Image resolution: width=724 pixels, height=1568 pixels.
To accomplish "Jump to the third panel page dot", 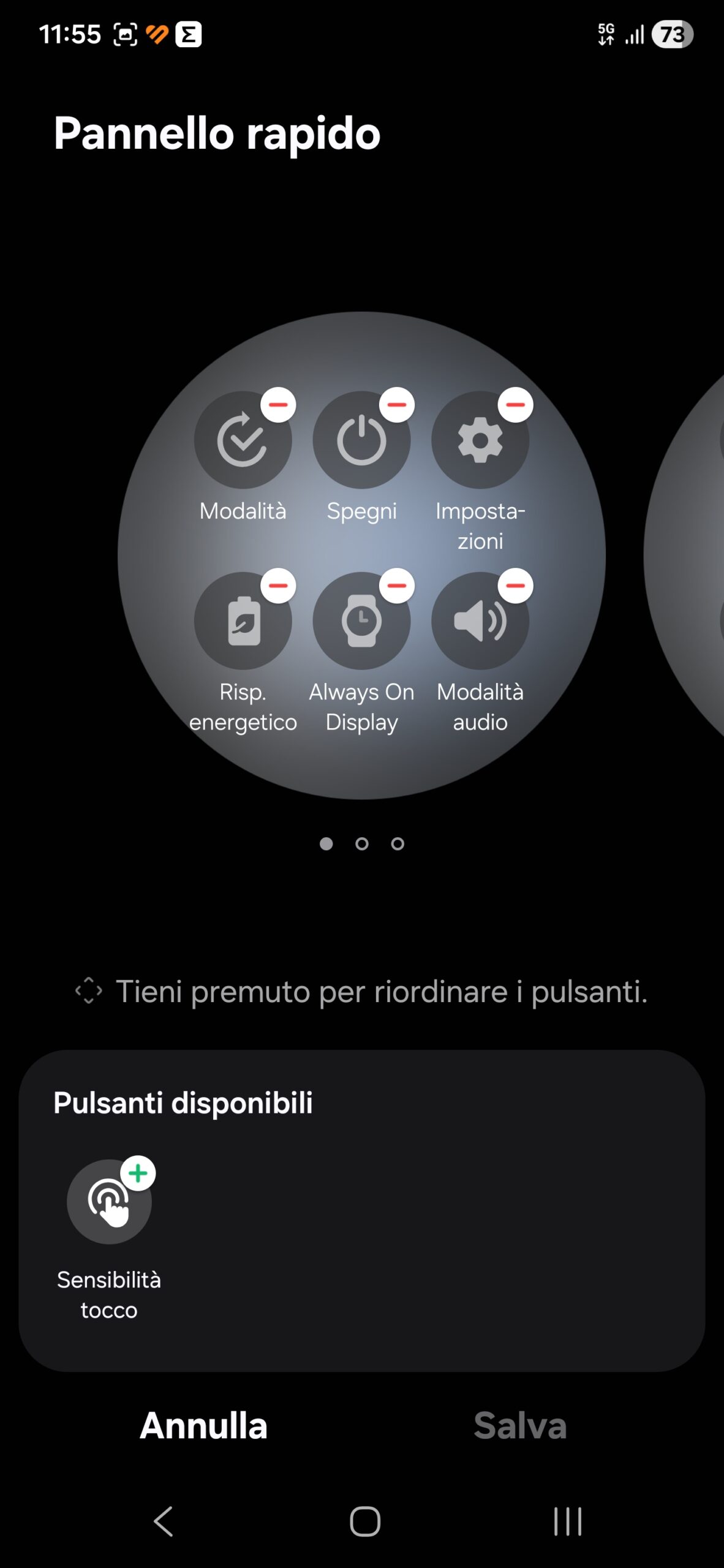I will pos(398,844).
